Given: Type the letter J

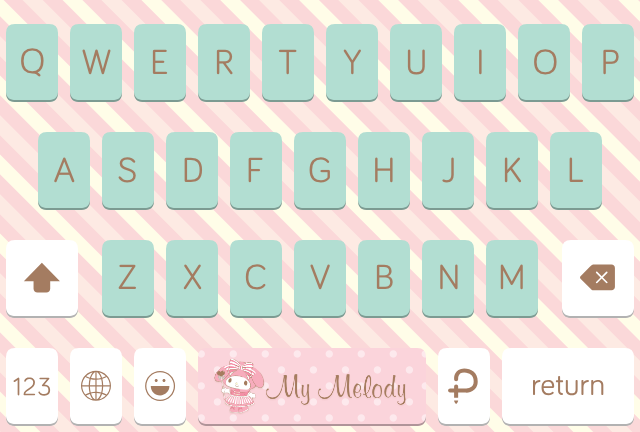Looking at the screenshot, I should (448, 170).
